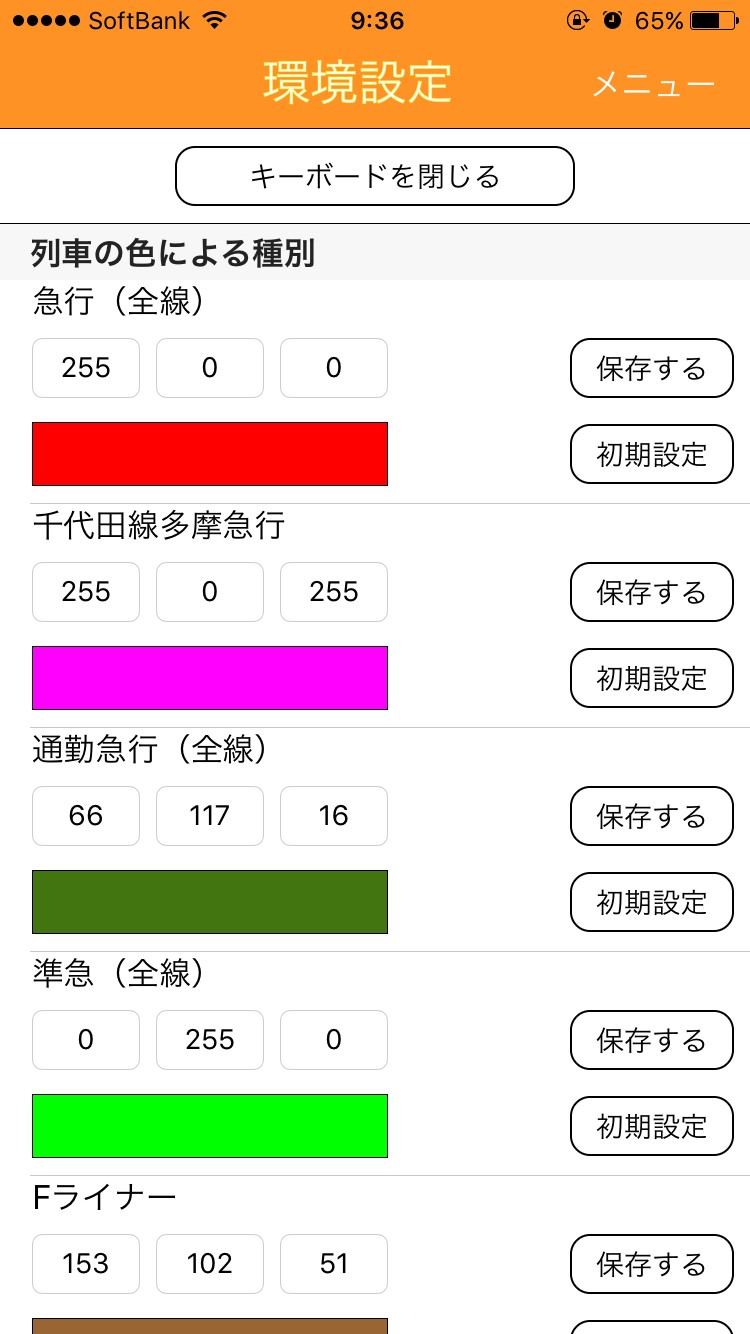This screenshot has width=750, height=1334.
Task: Edit the 102 green field for Fライナー
Action: tap(210, 1264)
